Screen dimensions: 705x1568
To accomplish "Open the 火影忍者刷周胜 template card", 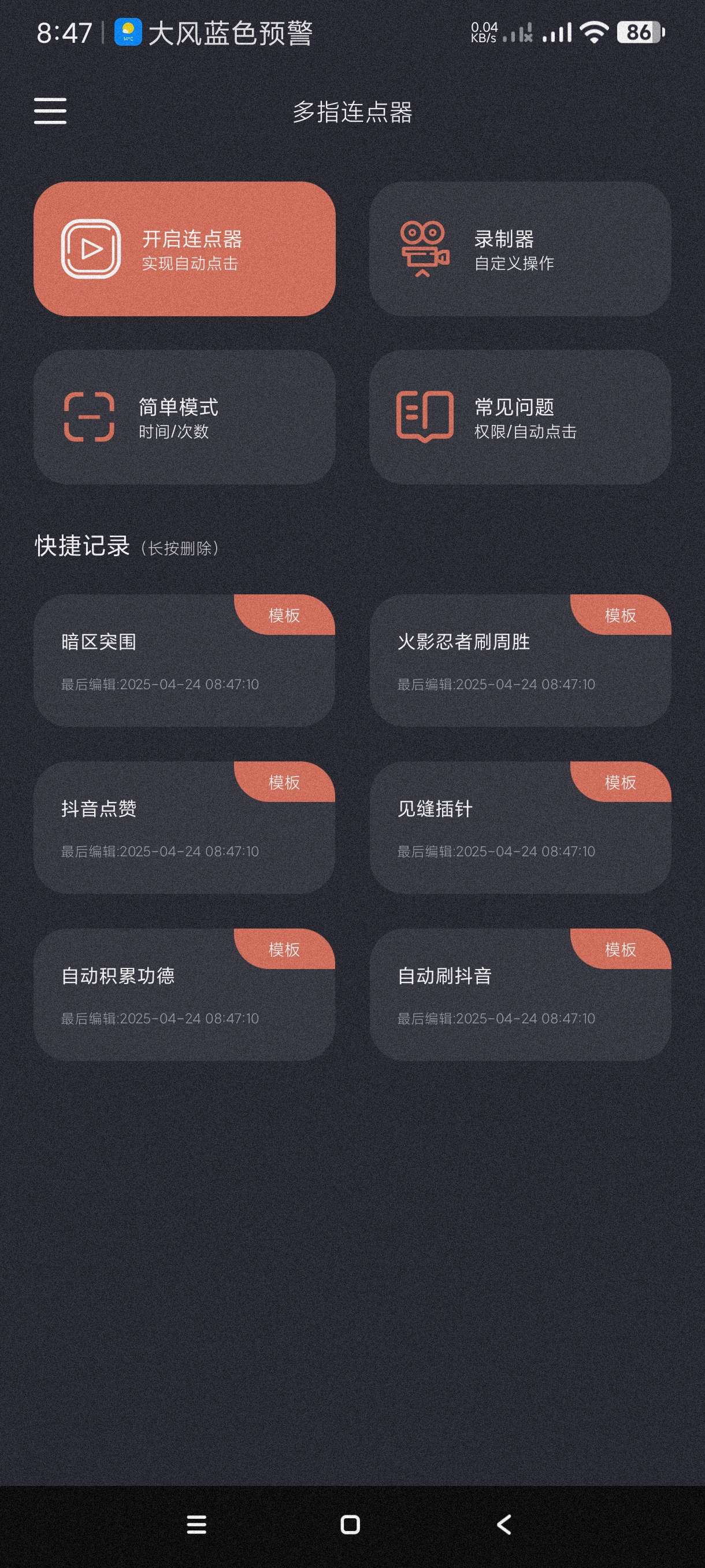I will click(x=520, y=660).
